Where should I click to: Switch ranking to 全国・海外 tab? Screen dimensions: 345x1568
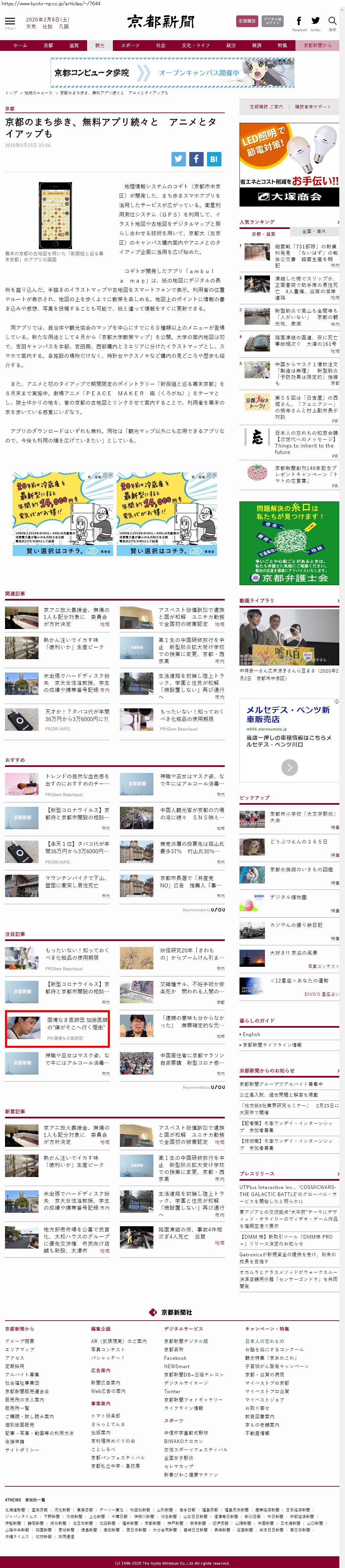314,231
